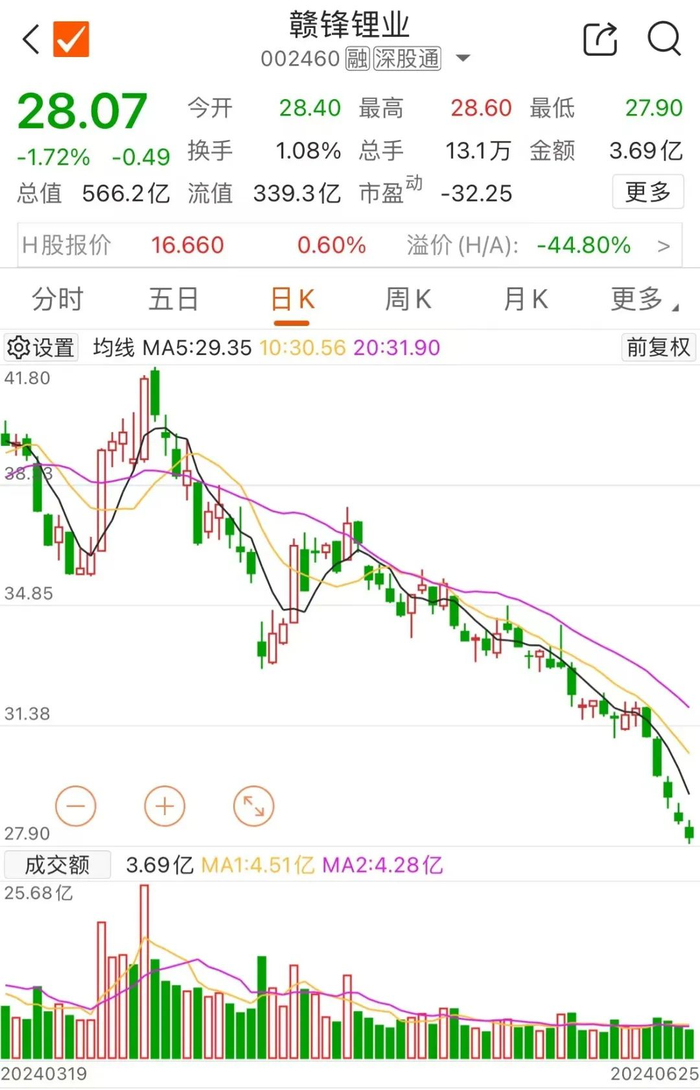Expand the chart to full screen

[253, 805]
